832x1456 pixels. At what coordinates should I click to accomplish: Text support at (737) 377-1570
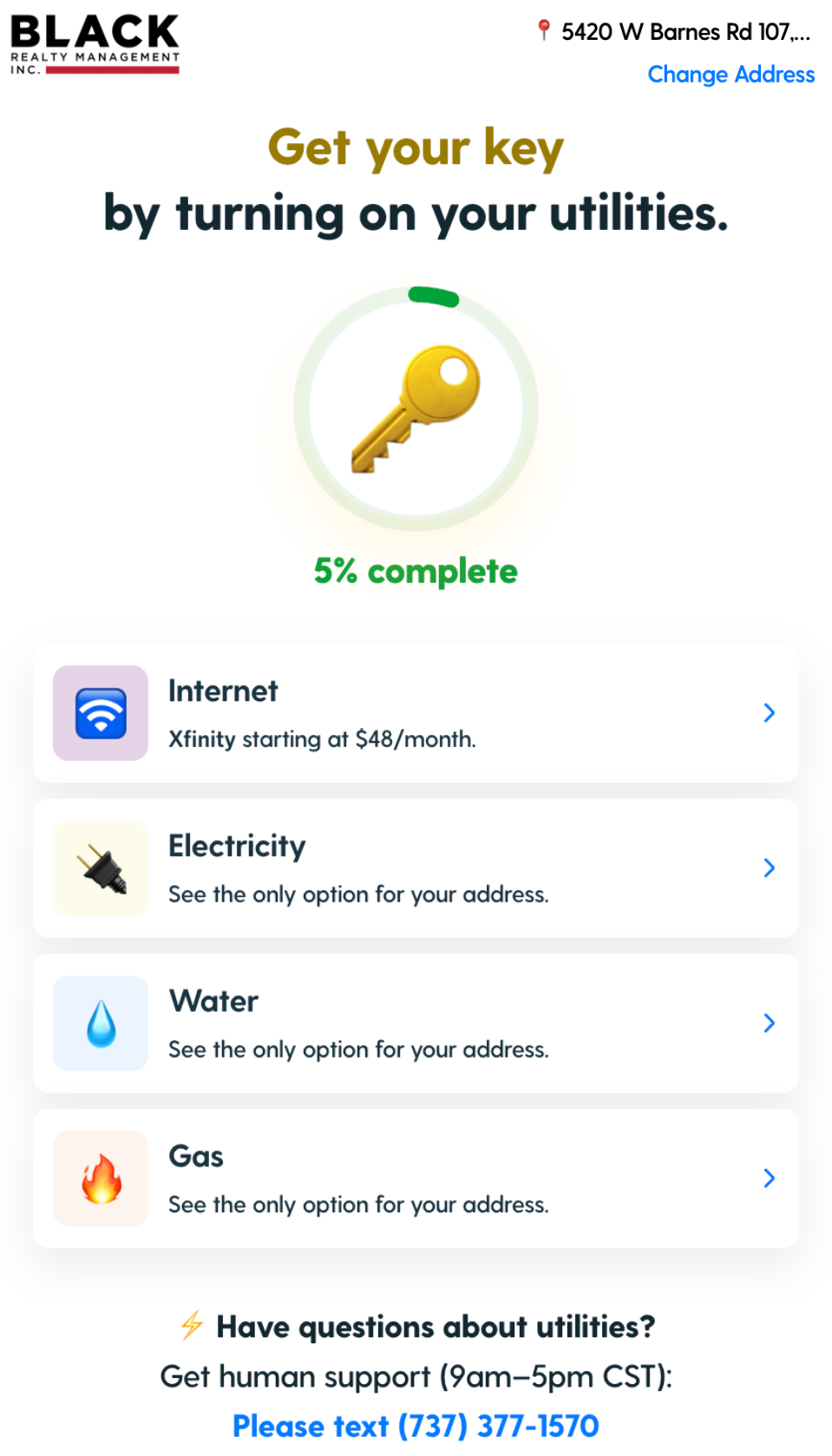pos(416,1426)
